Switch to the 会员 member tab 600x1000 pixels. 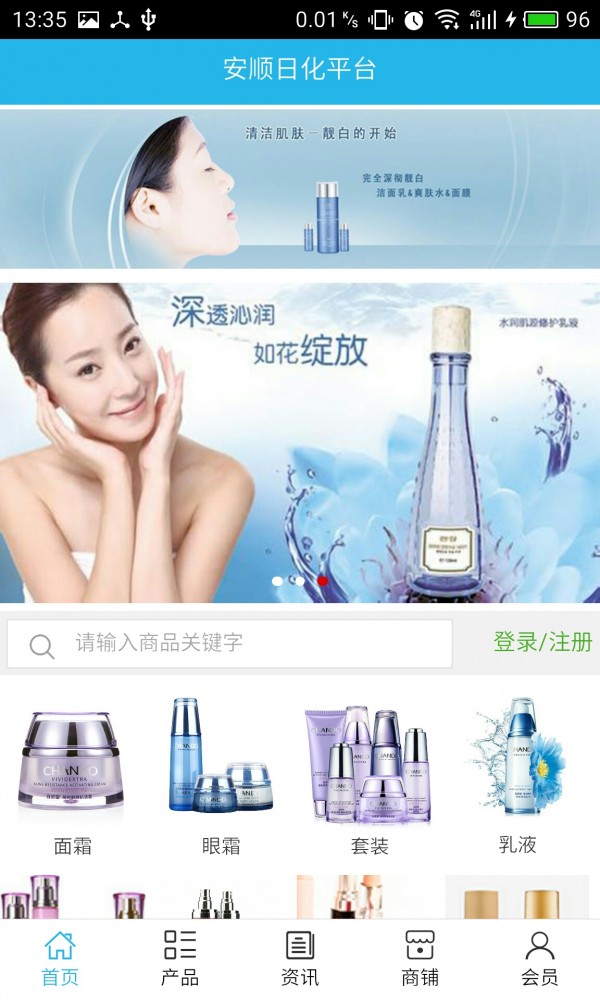540,958
